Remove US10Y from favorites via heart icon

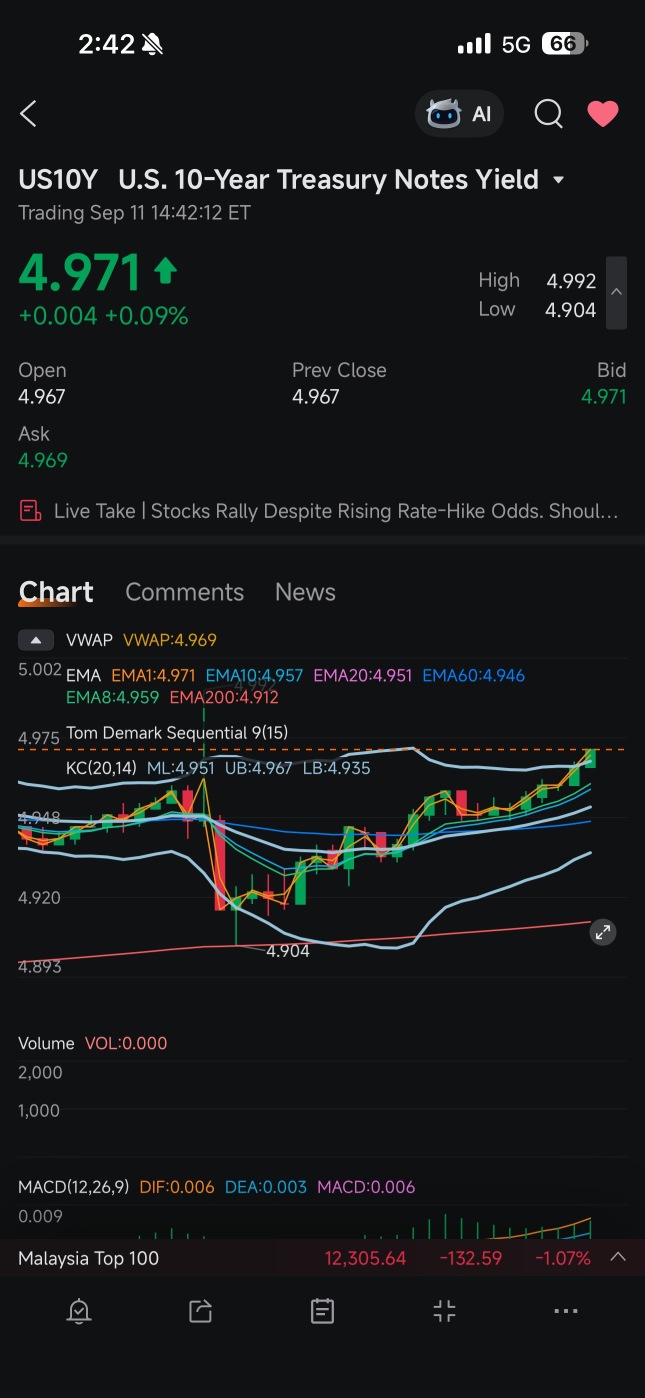point(602,114)
